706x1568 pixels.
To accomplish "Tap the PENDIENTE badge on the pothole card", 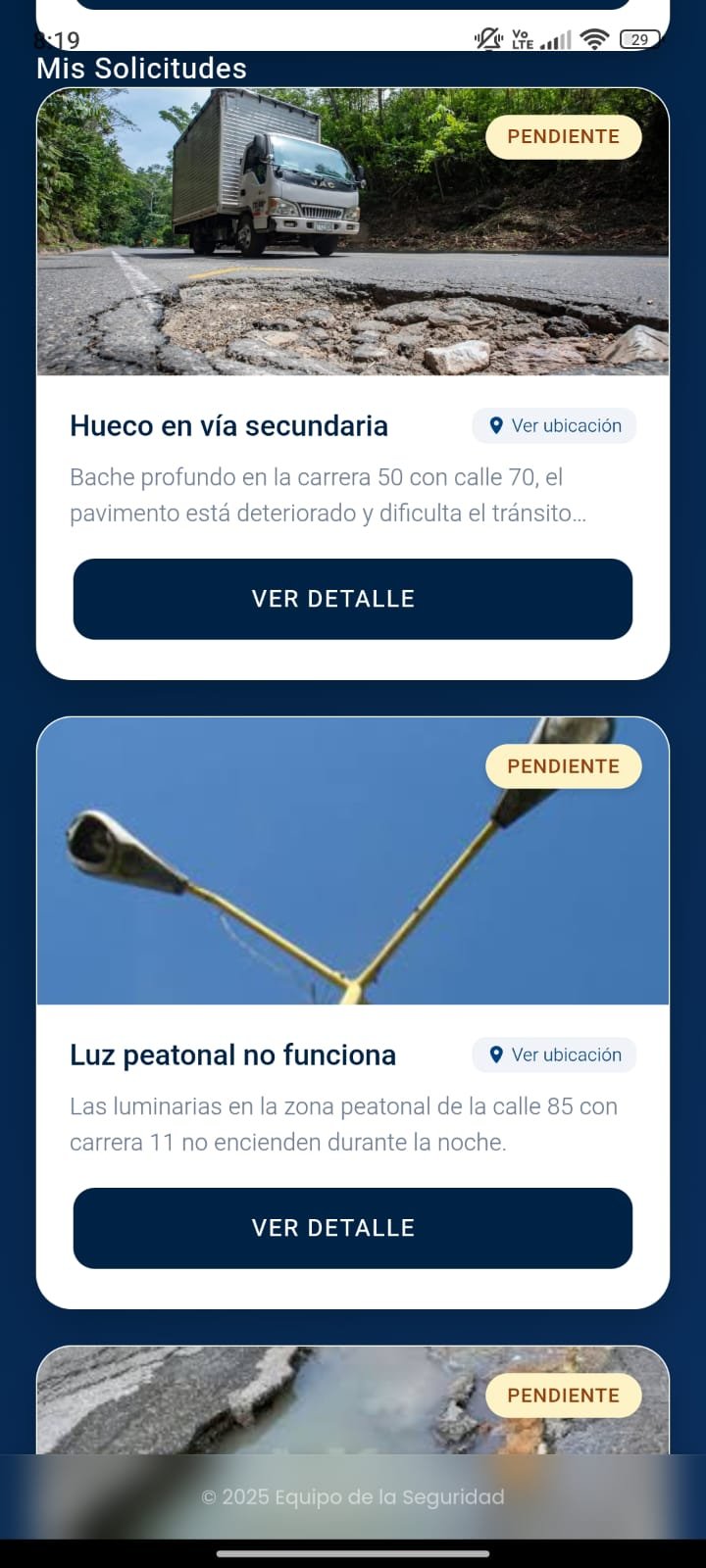I will (x=563, y=136).
